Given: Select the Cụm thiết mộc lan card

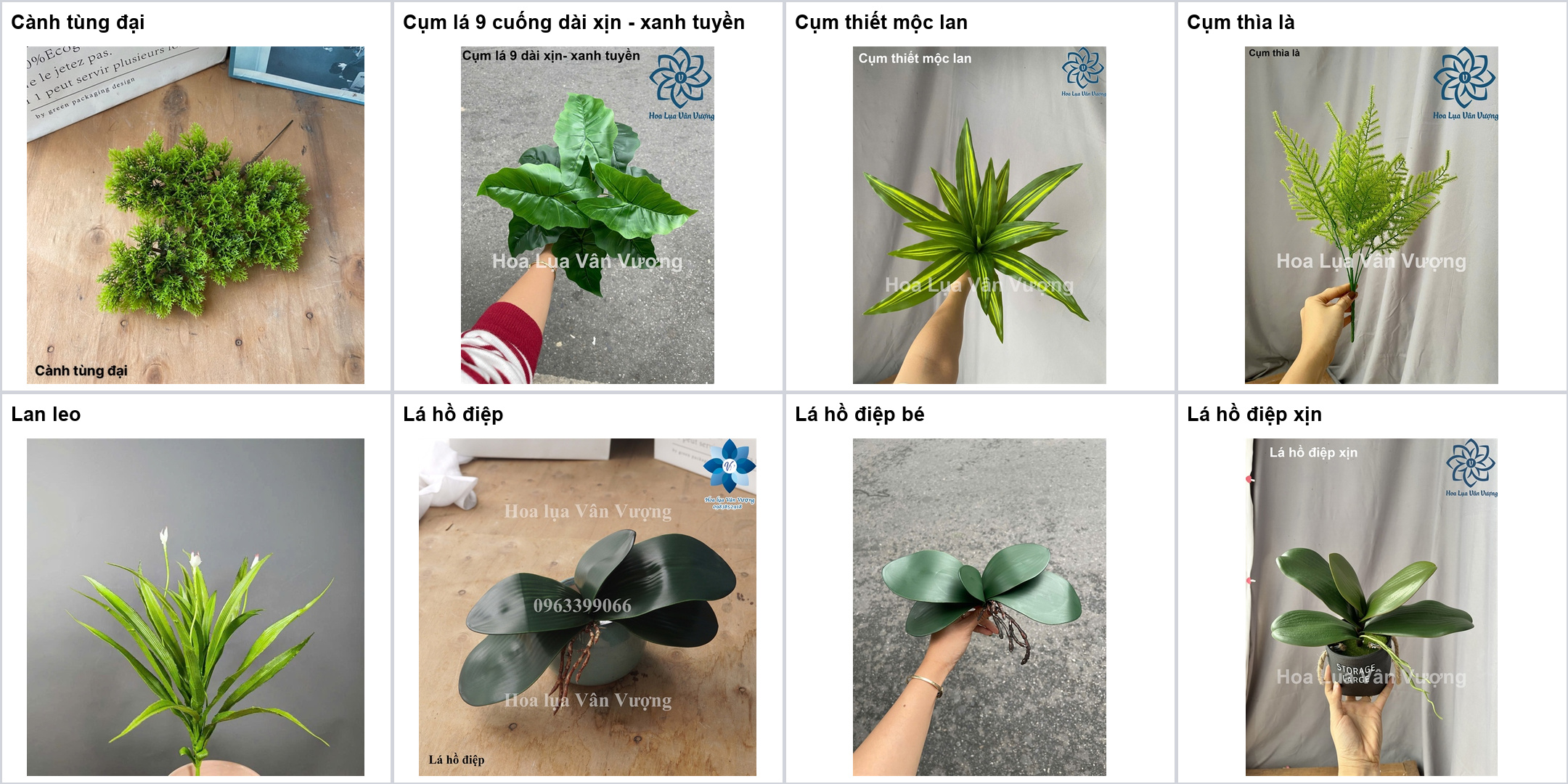Looking at the screenshot, I should point(979,196).
